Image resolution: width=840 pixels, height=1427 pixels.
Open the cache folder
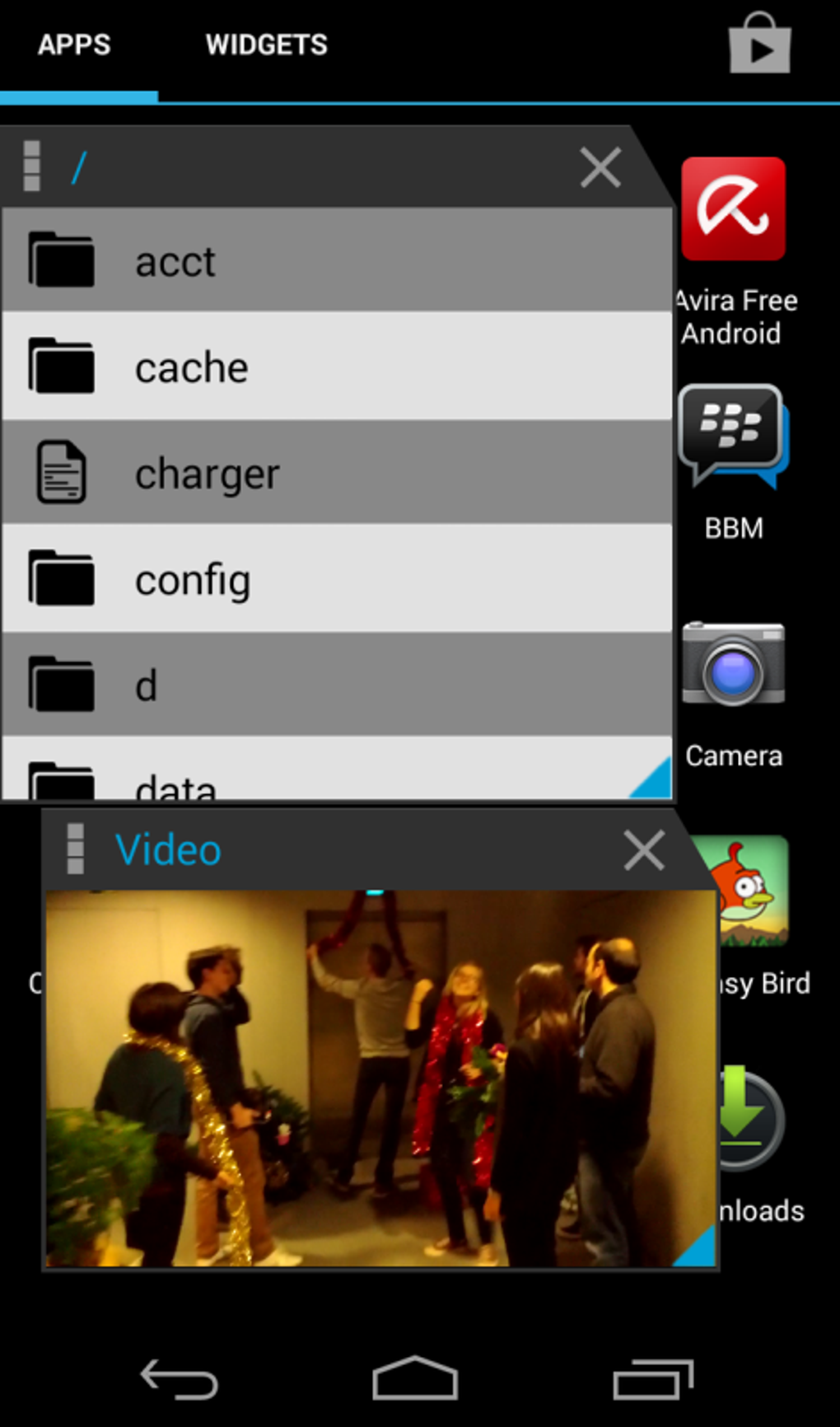[337, 367]
